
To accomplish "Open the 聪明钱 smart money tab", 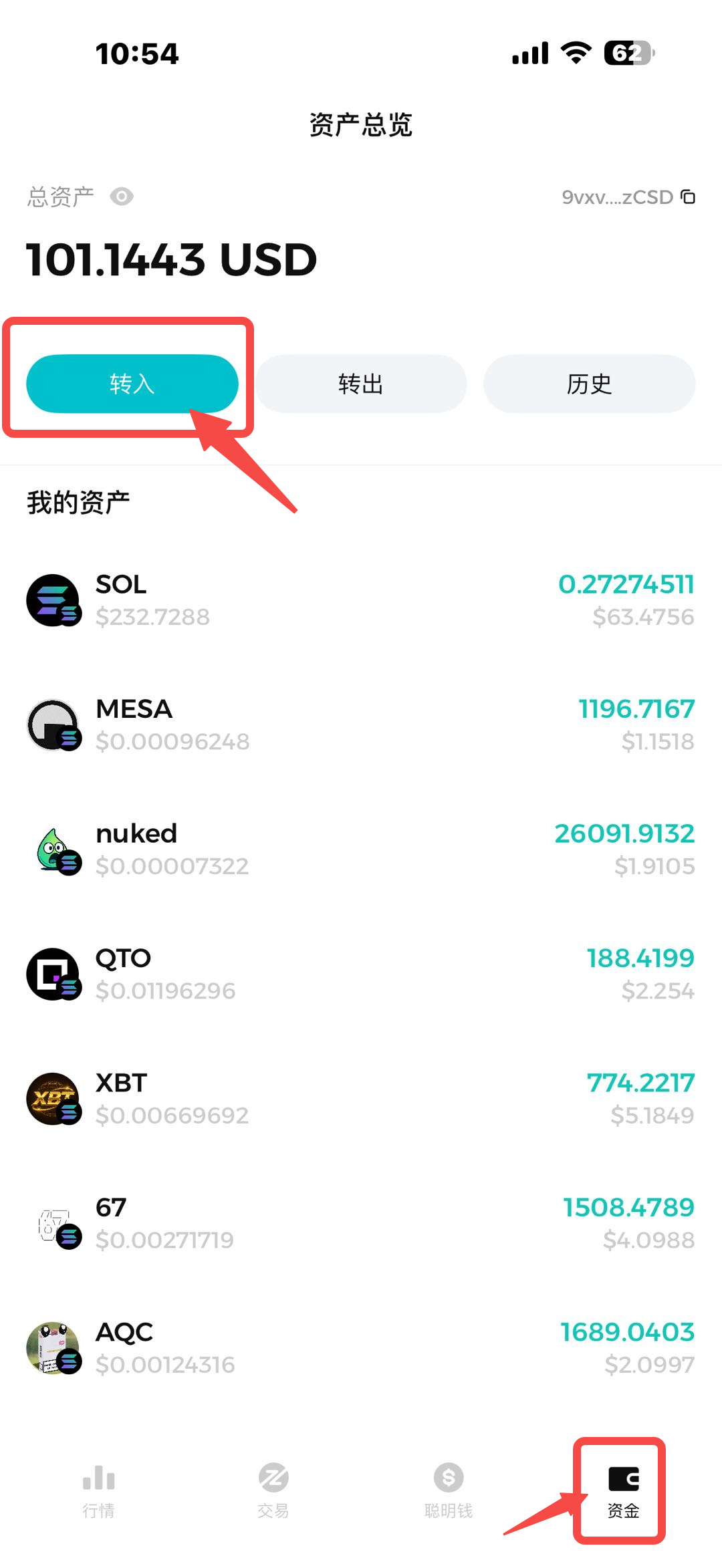I will 449,1490.
